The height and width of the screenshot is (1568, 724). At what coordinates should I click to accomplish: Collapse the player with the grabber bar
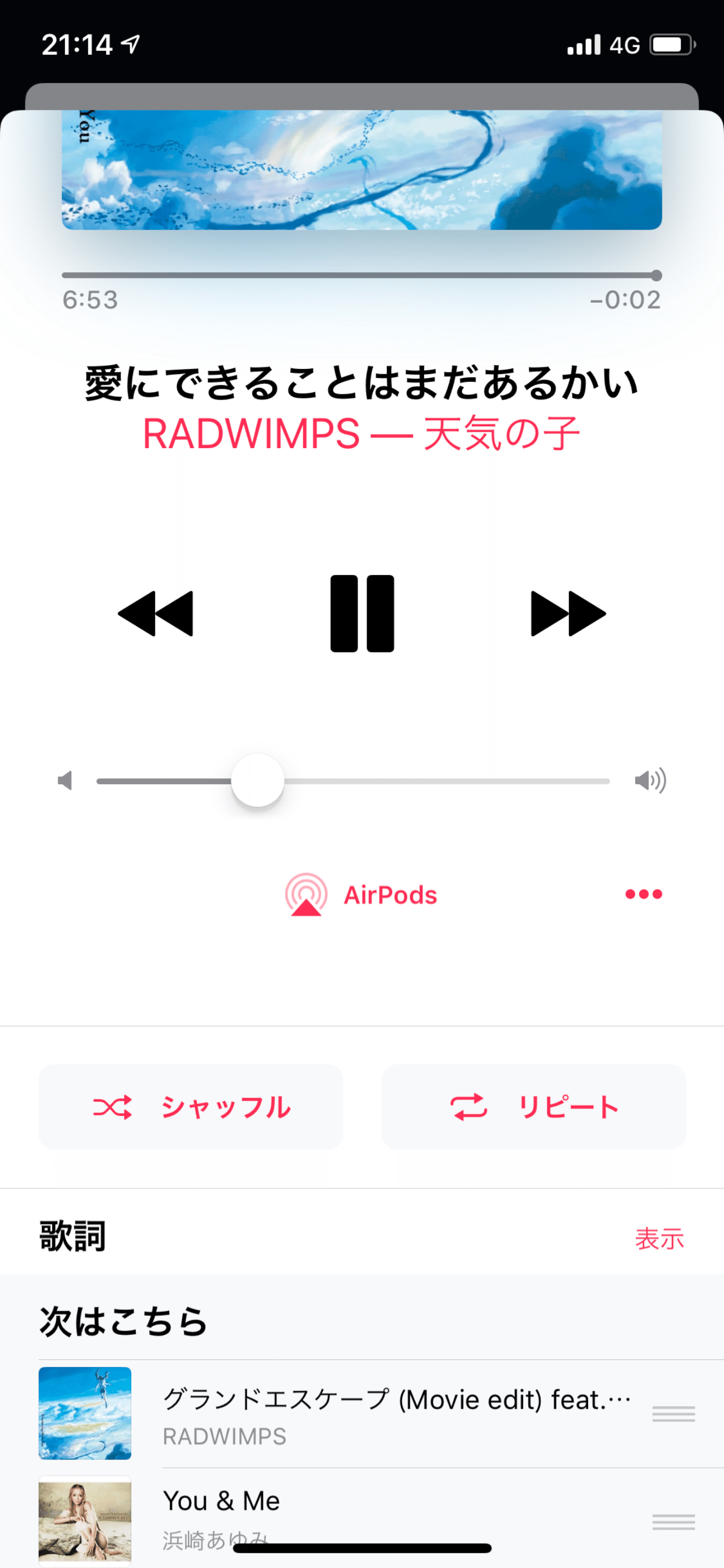pyautogui.click(x=362, y=94)
